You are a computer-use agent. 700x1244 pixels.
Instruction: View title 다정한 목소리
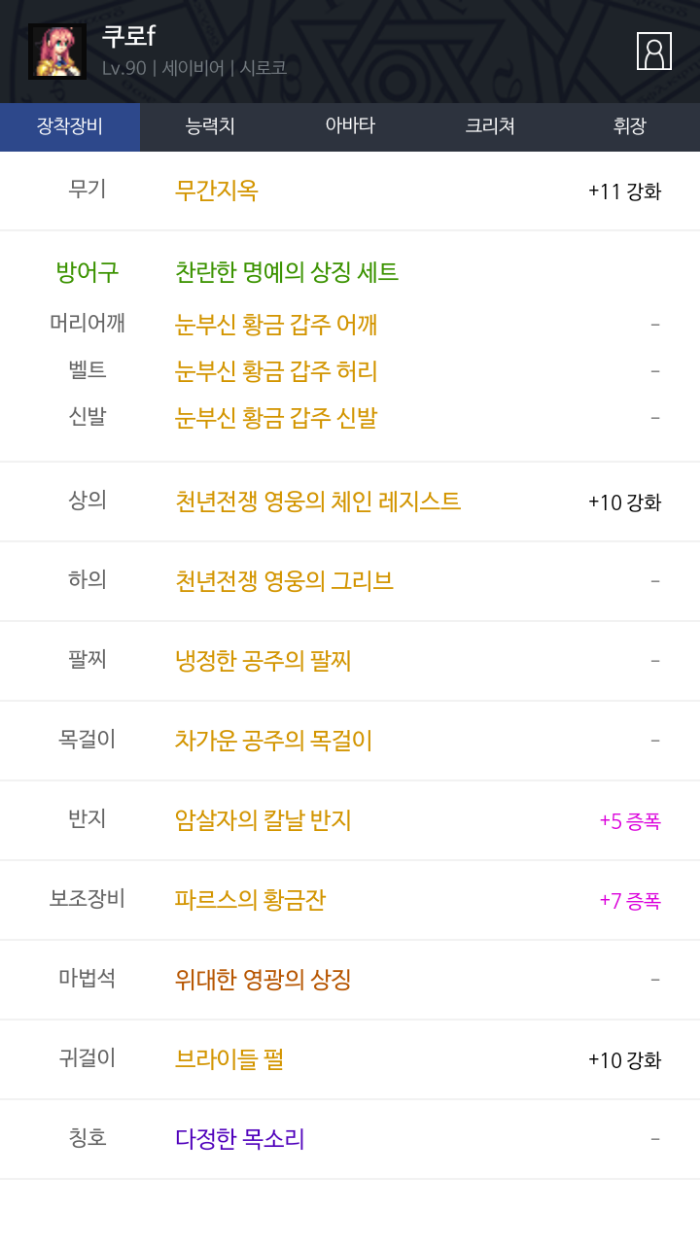pos(240,1139)
